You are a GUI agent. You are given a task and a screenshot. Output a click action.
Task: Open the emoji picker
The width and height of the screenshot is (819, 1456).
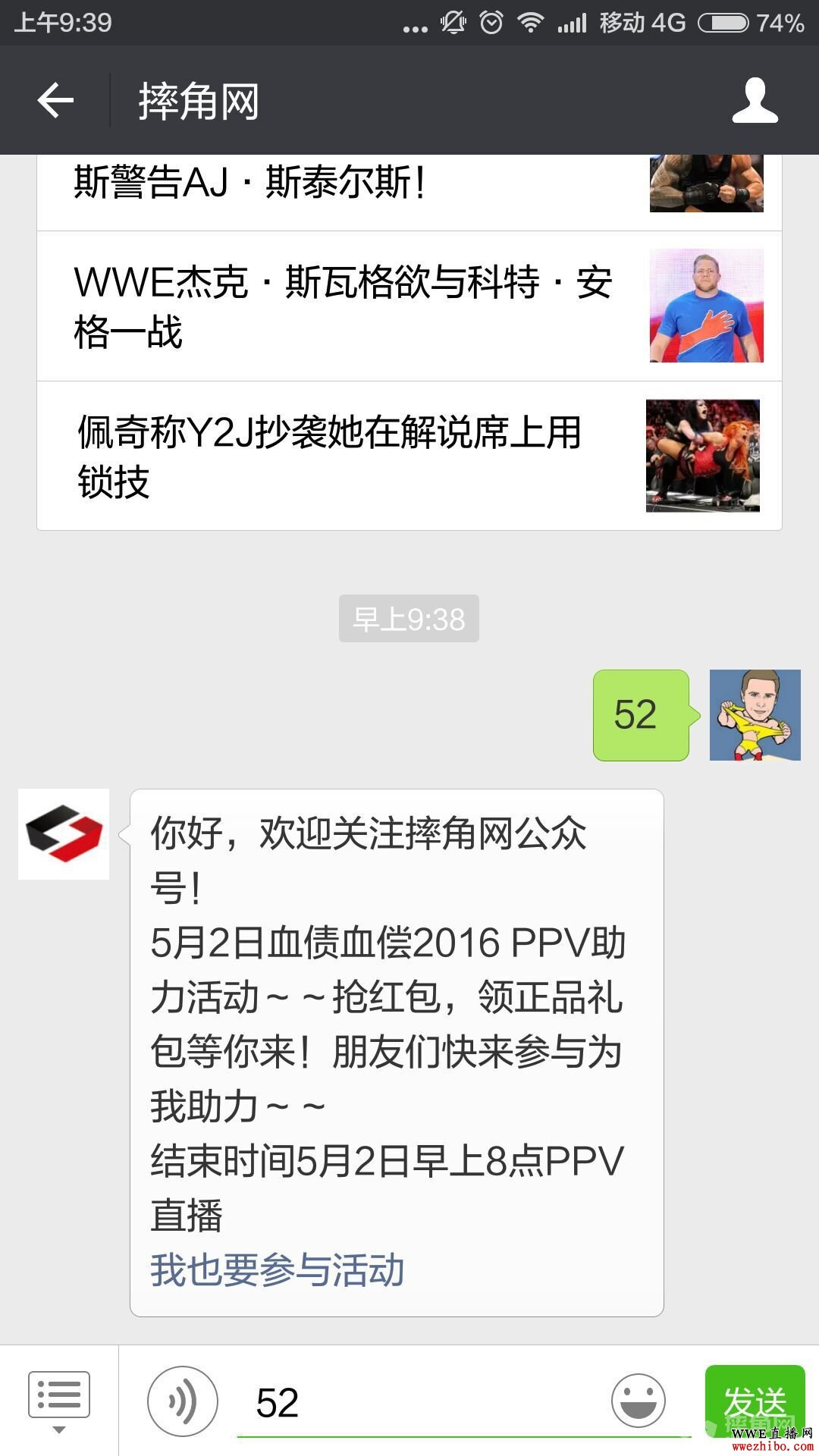point(639,1401)
